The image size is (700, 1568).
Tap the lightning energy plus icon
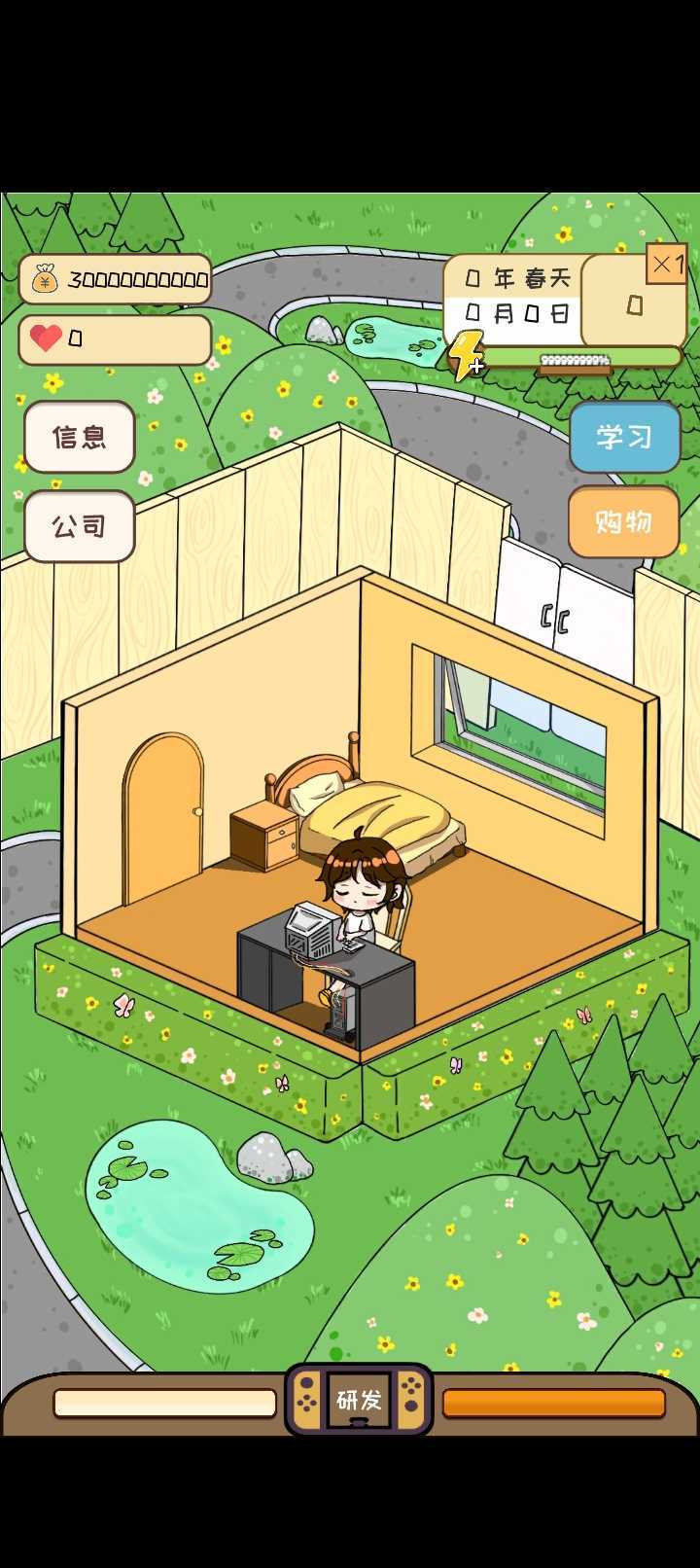[x=467, y=355]
